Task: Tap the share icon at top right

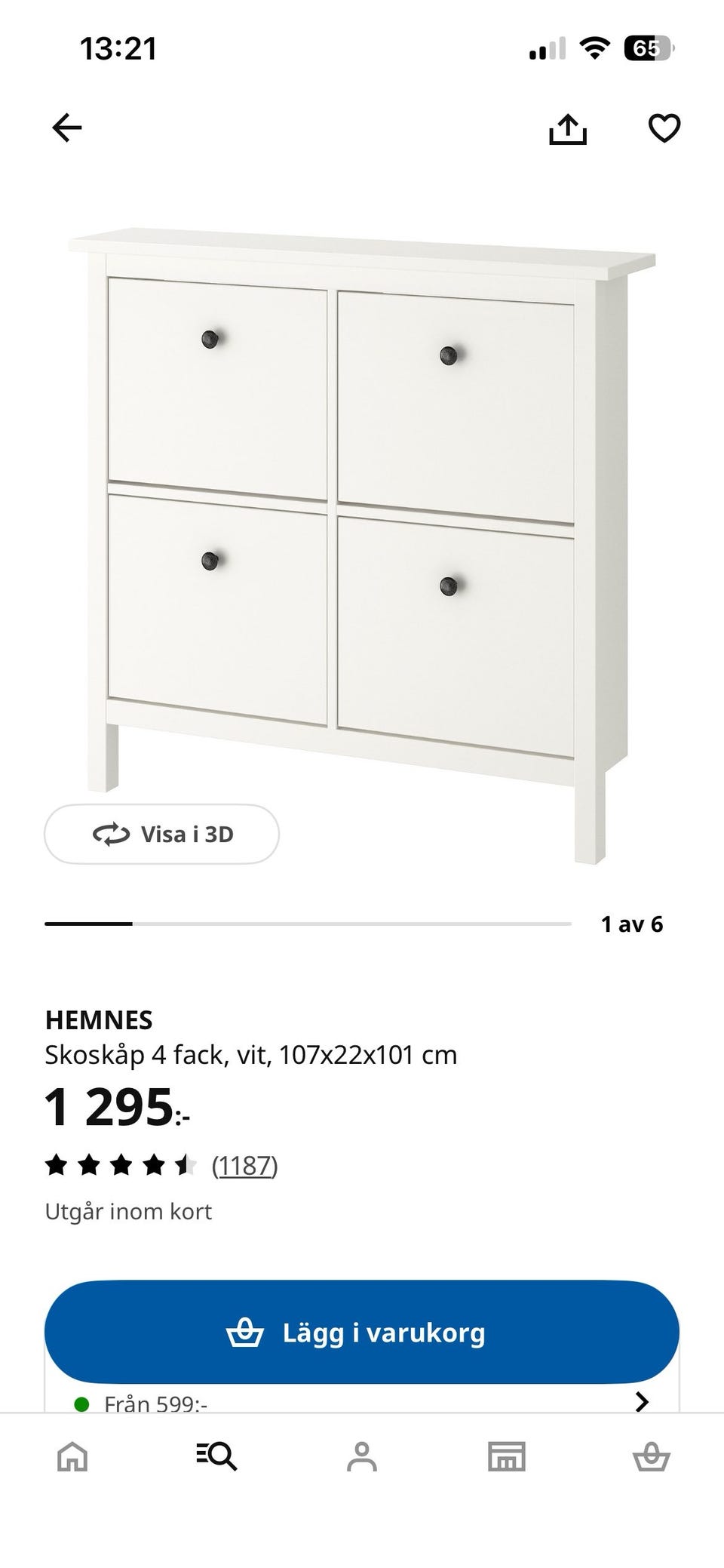Action: click(569, 128)
